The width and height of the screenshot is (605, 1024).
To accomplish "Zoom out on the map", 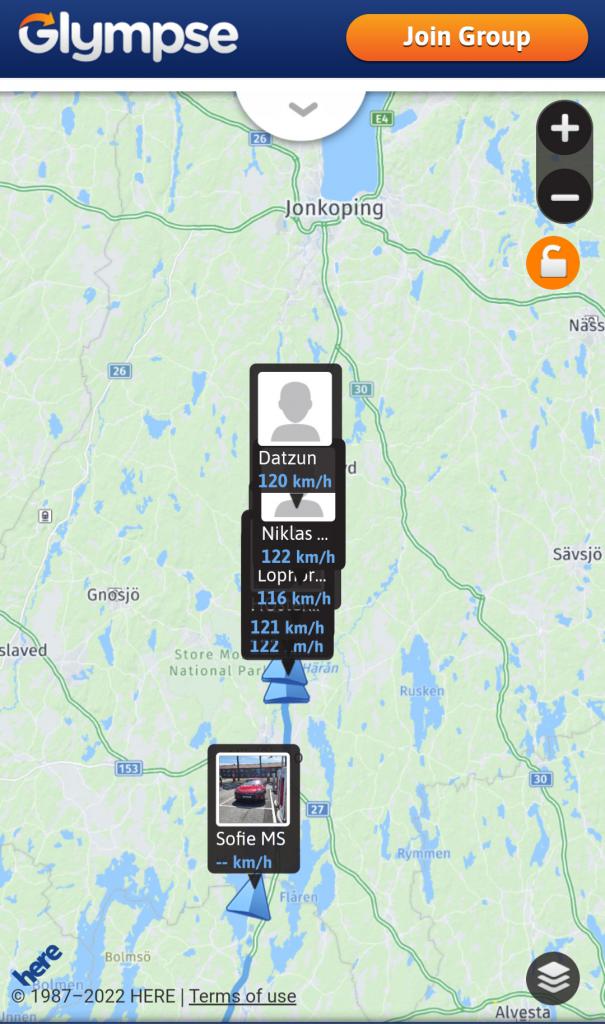I will pos(564,197).
